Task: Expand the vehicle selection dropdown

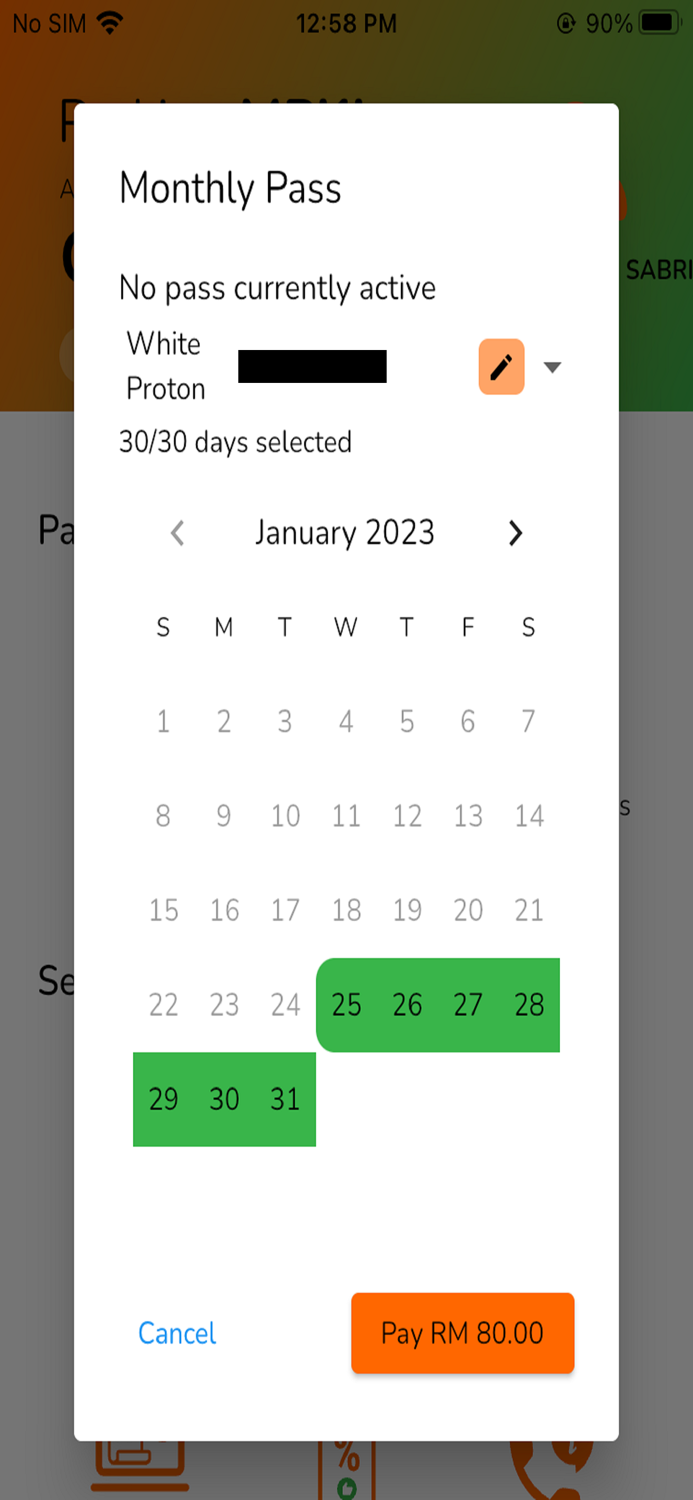Action: point(552,367)
